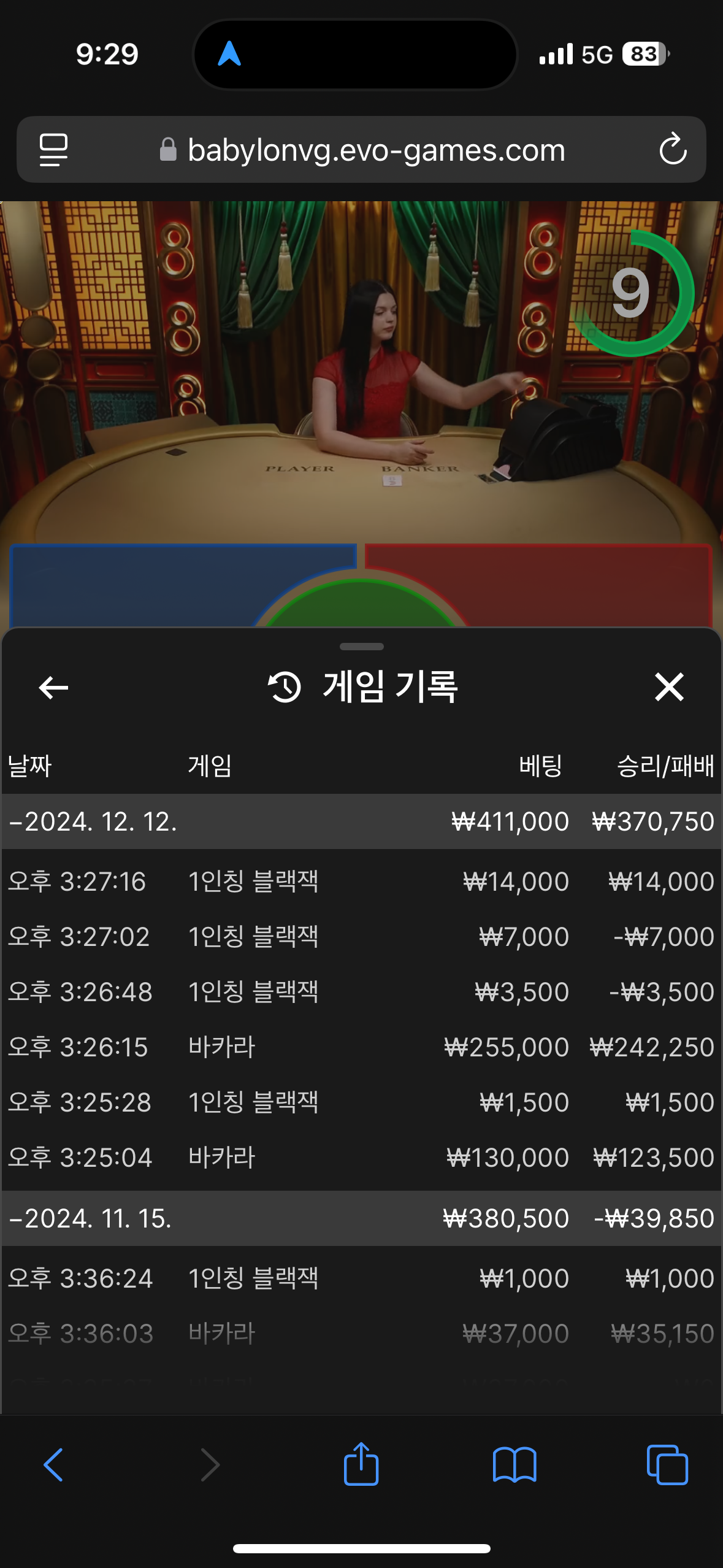This screenshot has width=723, height=1568.
Task: Tap the babylonvg.evo-games.com address field
Action: tap(375, 150)
